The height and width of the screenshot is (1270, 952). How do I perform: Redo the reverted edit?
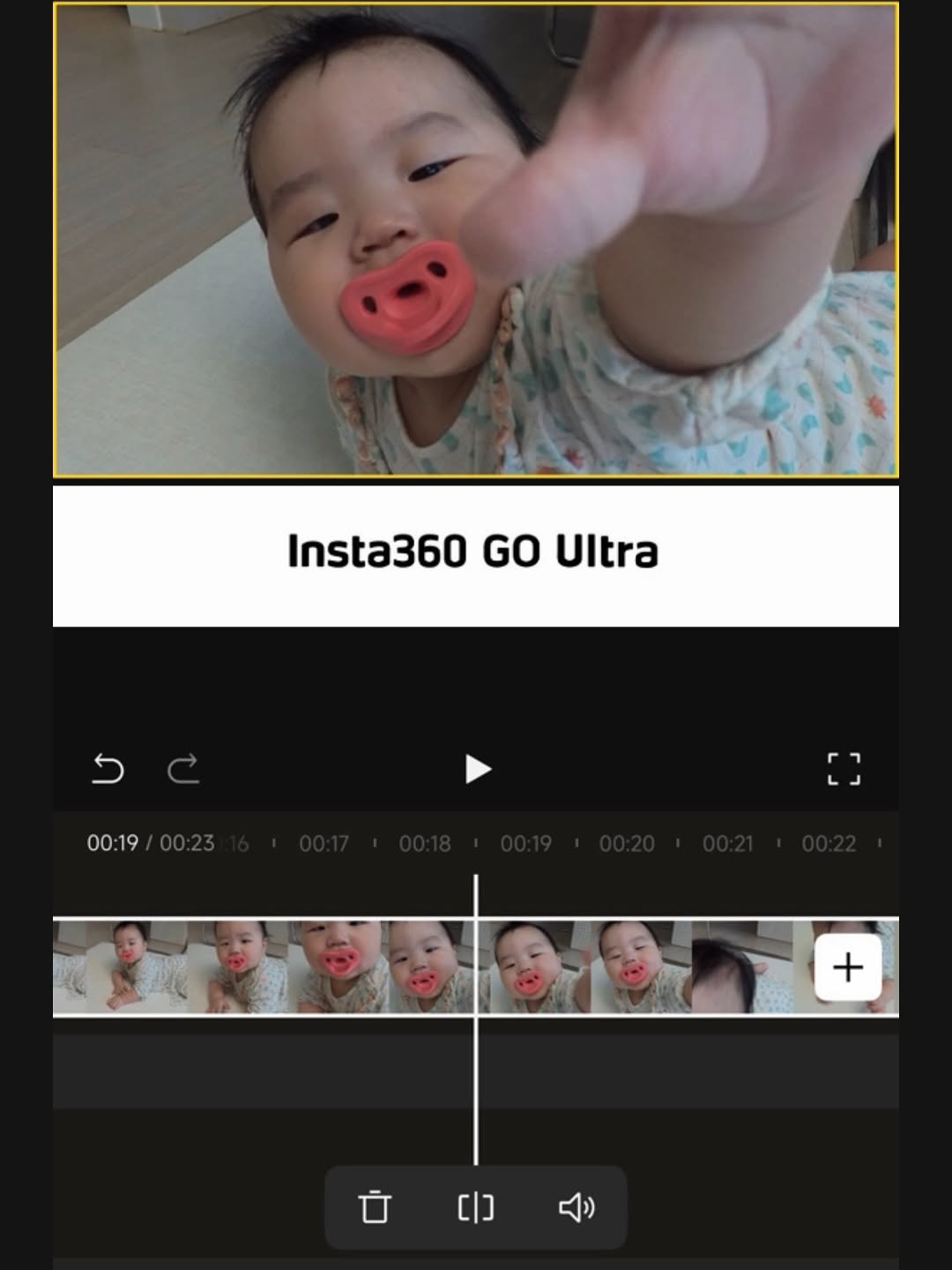183,769
